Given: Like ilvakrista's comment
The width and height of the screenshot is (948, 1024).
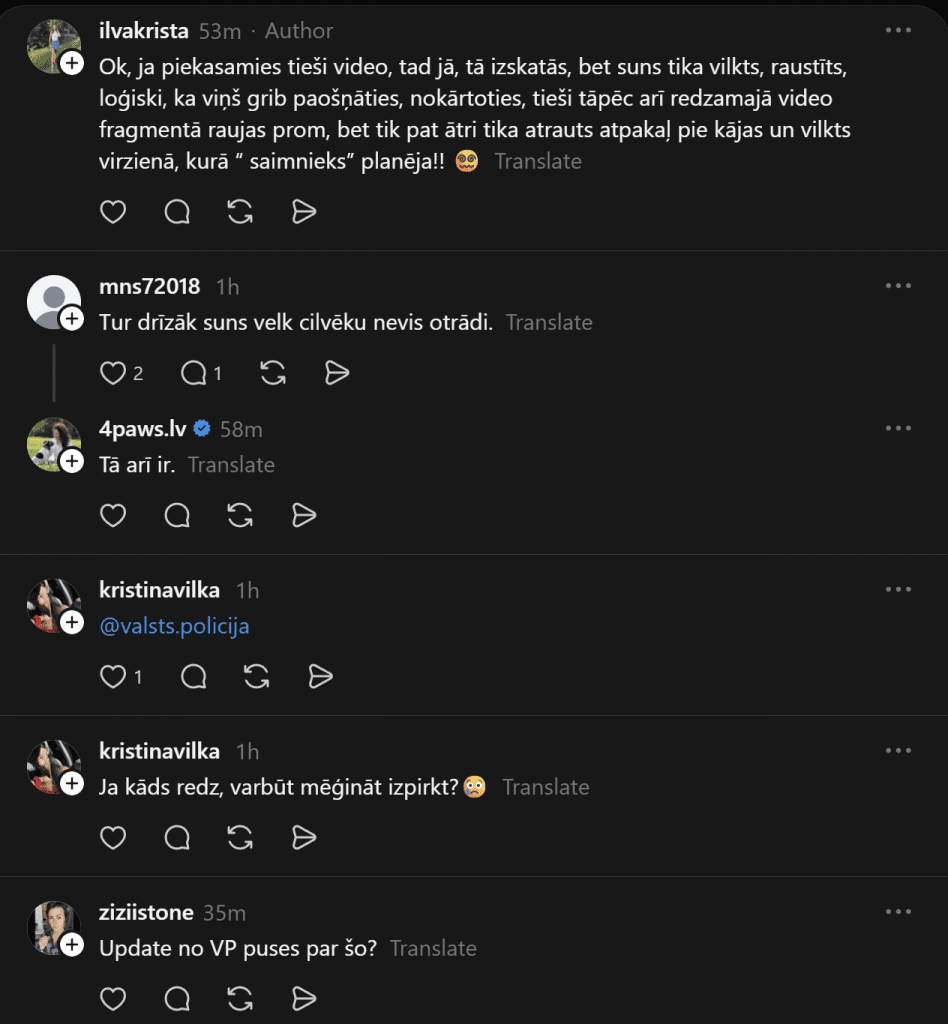Looking at the screenshot, I should click(x=114, y=211).
